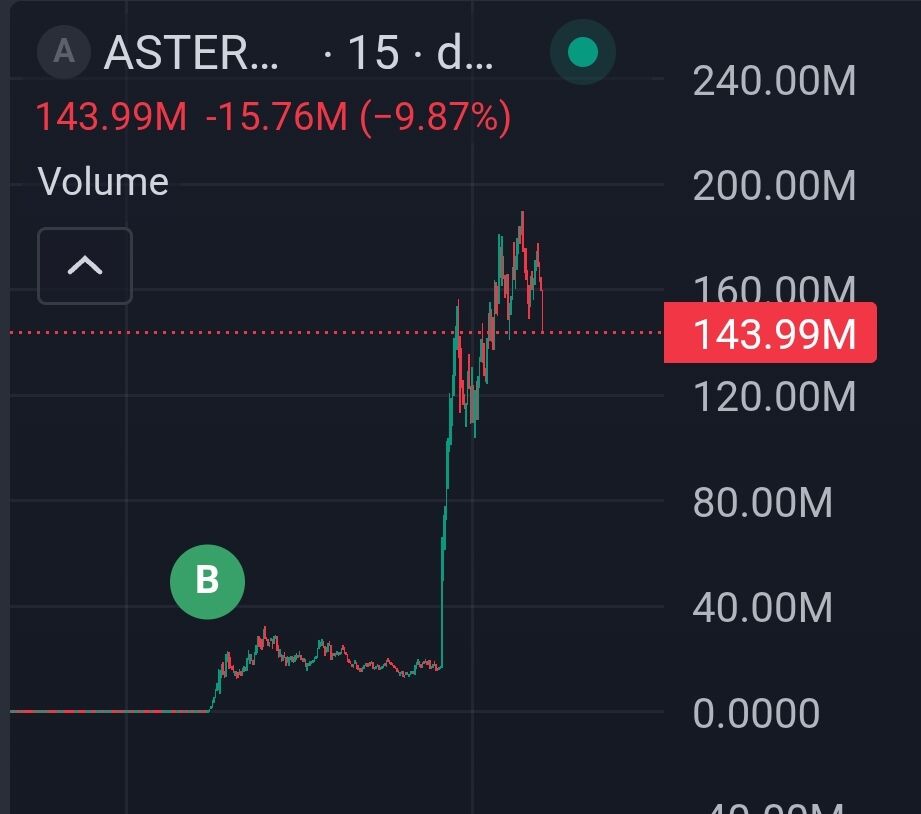Open the Volume indicator settings
The image size is (921, 814).
103,182
